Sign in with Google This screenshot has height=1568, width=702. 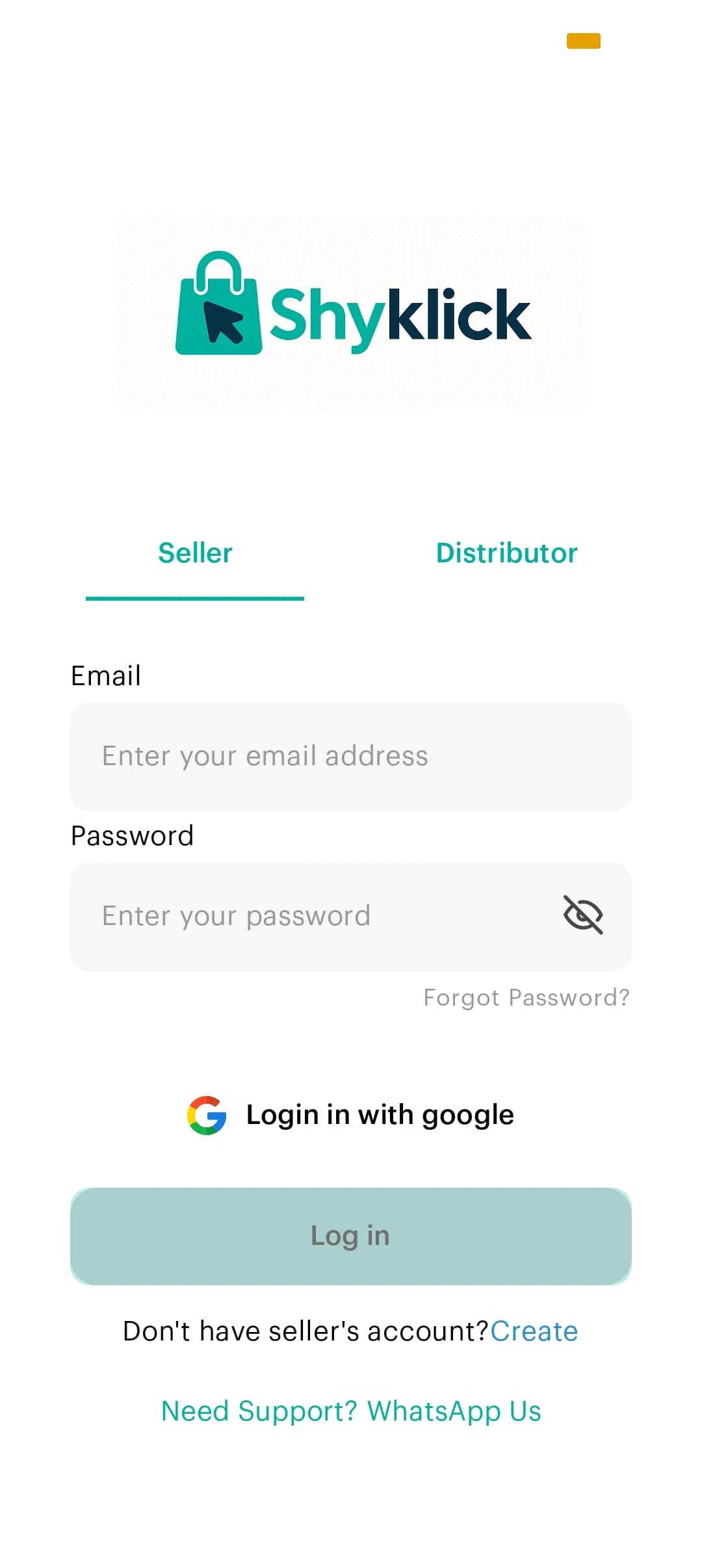[351, 1115]
